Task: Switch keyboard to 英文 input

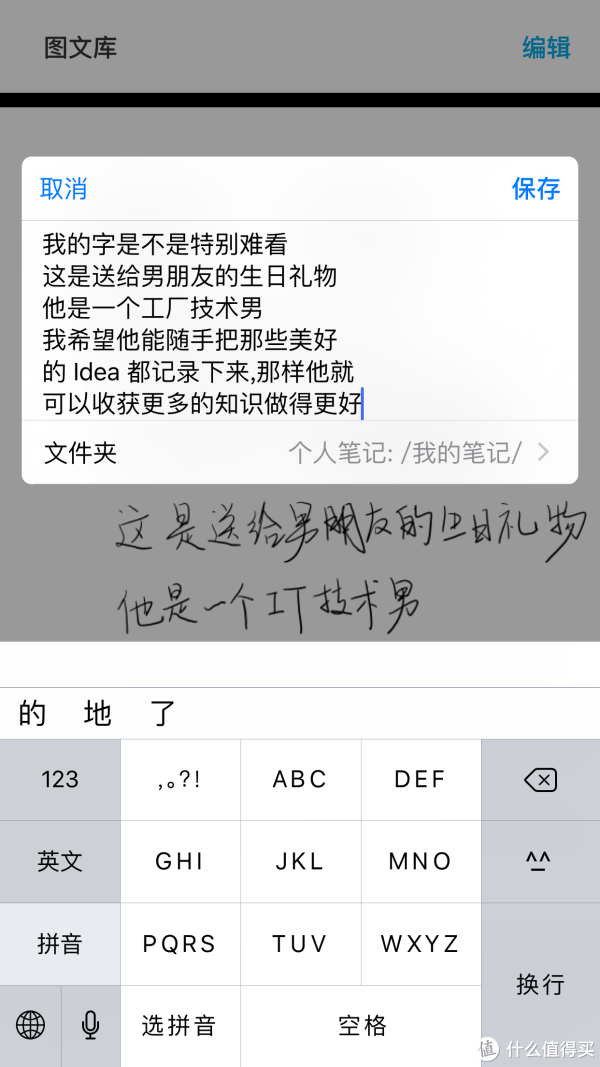Action: click(60, 861)
